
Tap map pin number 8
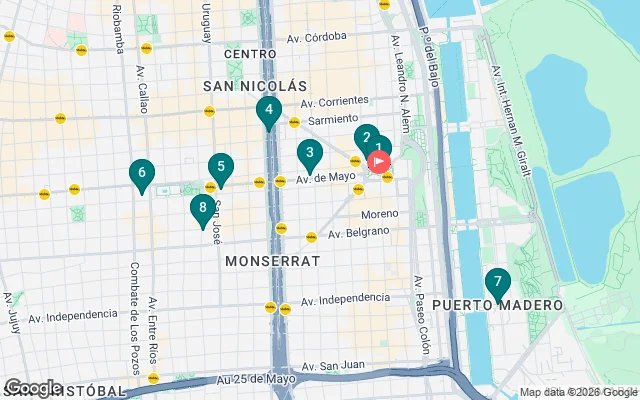tap(203, 210)
